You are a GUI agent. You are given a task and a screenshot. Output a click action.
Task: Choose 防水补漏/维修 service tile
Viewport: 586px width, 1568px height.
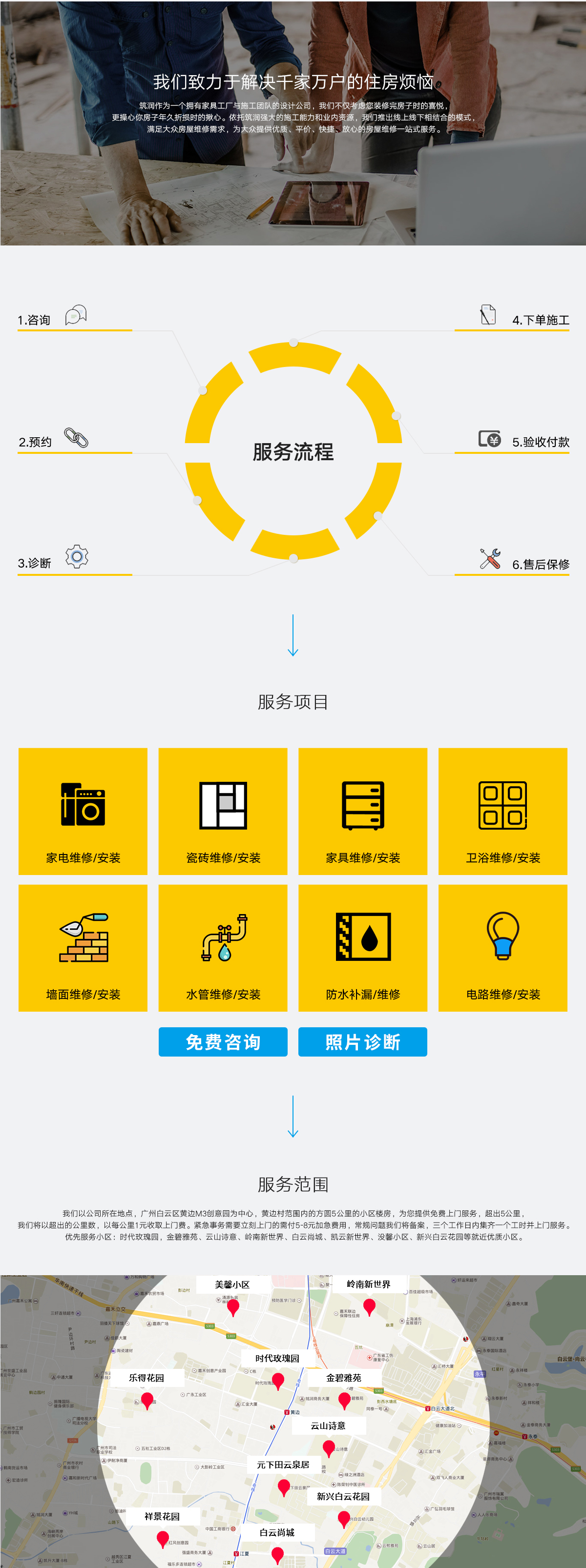(362, 948)
